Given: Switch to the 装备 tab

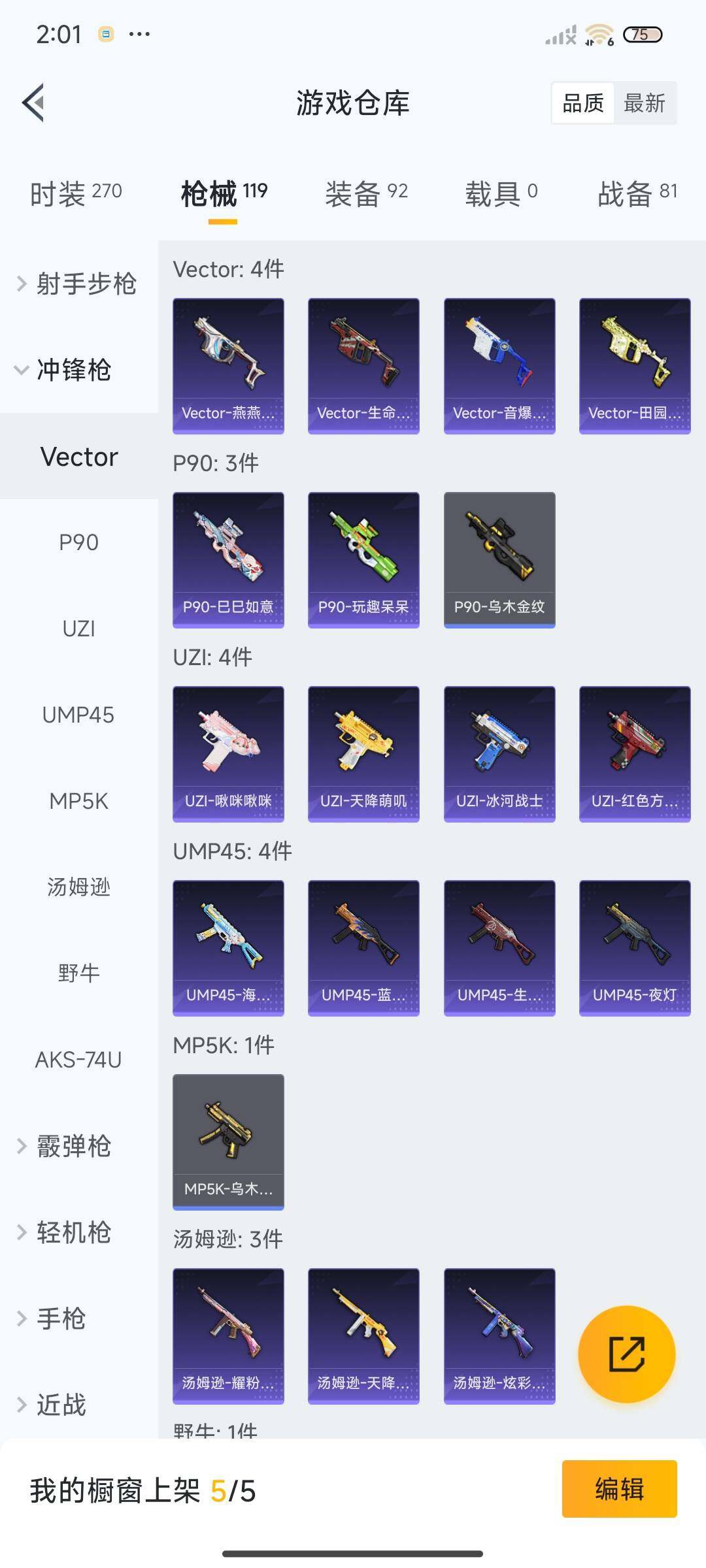Looking at the screenshot, I should [366, 193].
